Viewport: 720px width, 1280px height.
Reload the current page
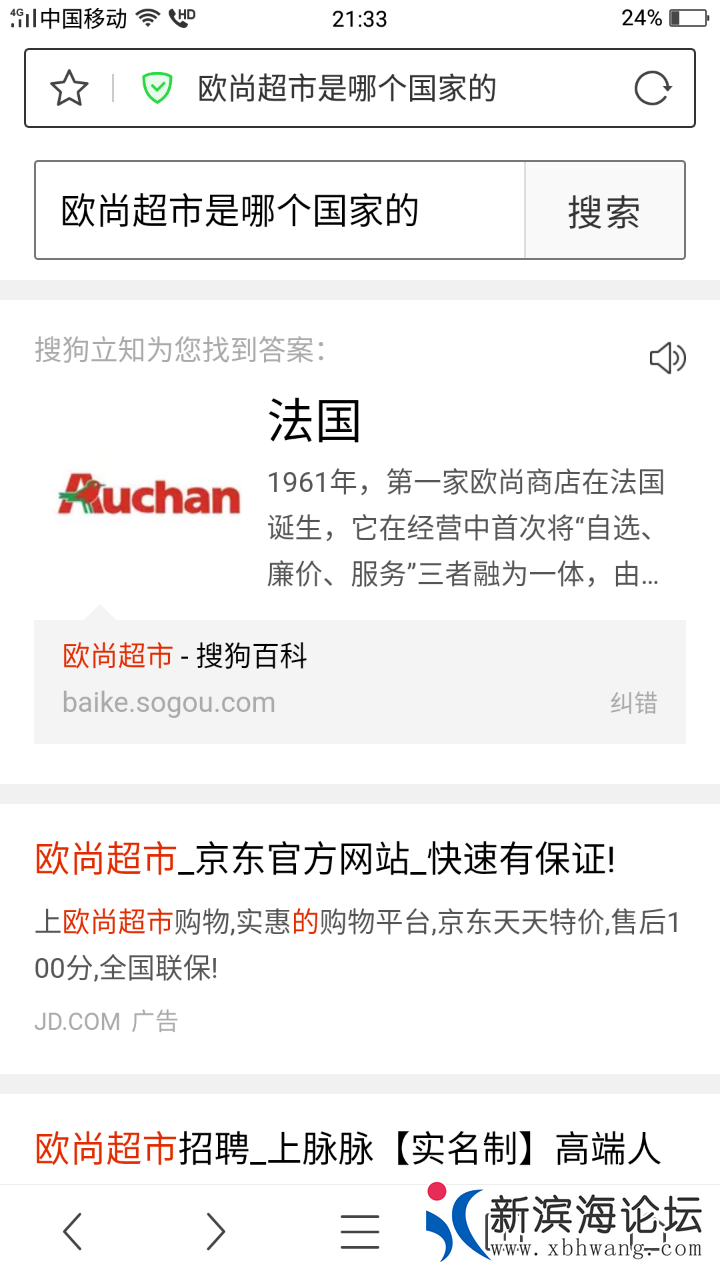click(652, 89)
